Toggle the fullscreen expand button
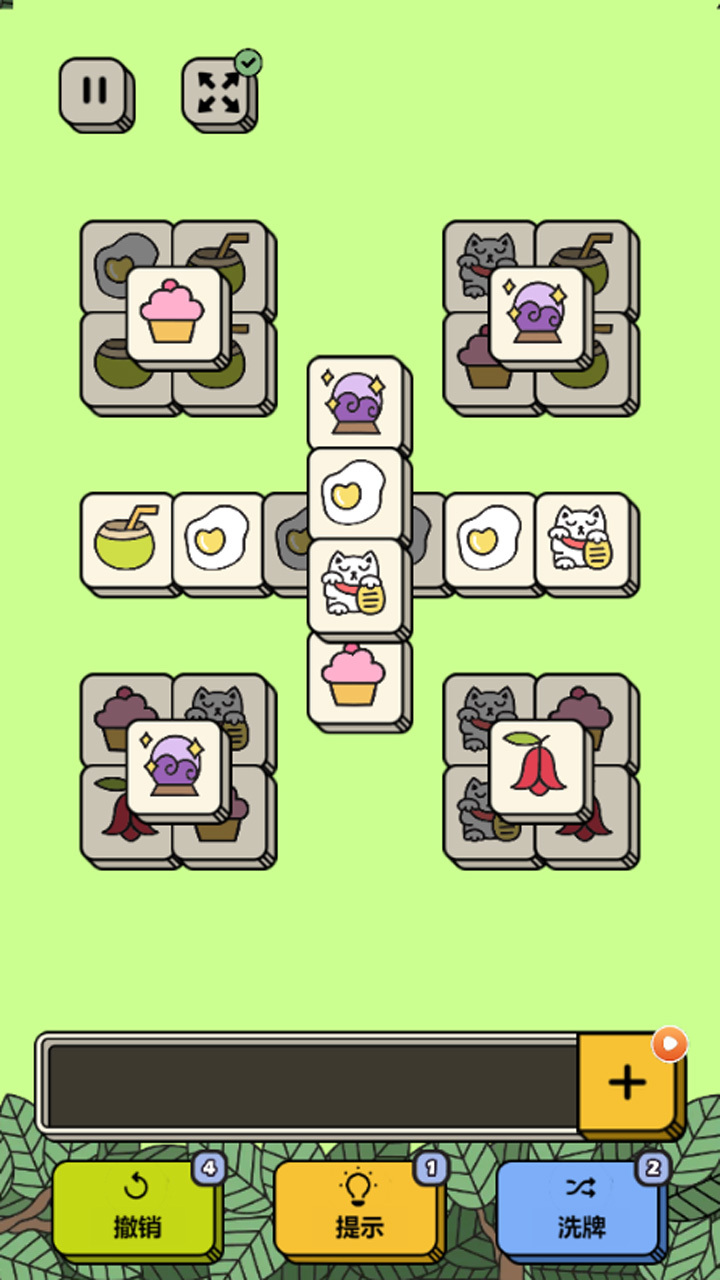The height and width of the screenshot is (1280, 720). (x=218, y=92)
